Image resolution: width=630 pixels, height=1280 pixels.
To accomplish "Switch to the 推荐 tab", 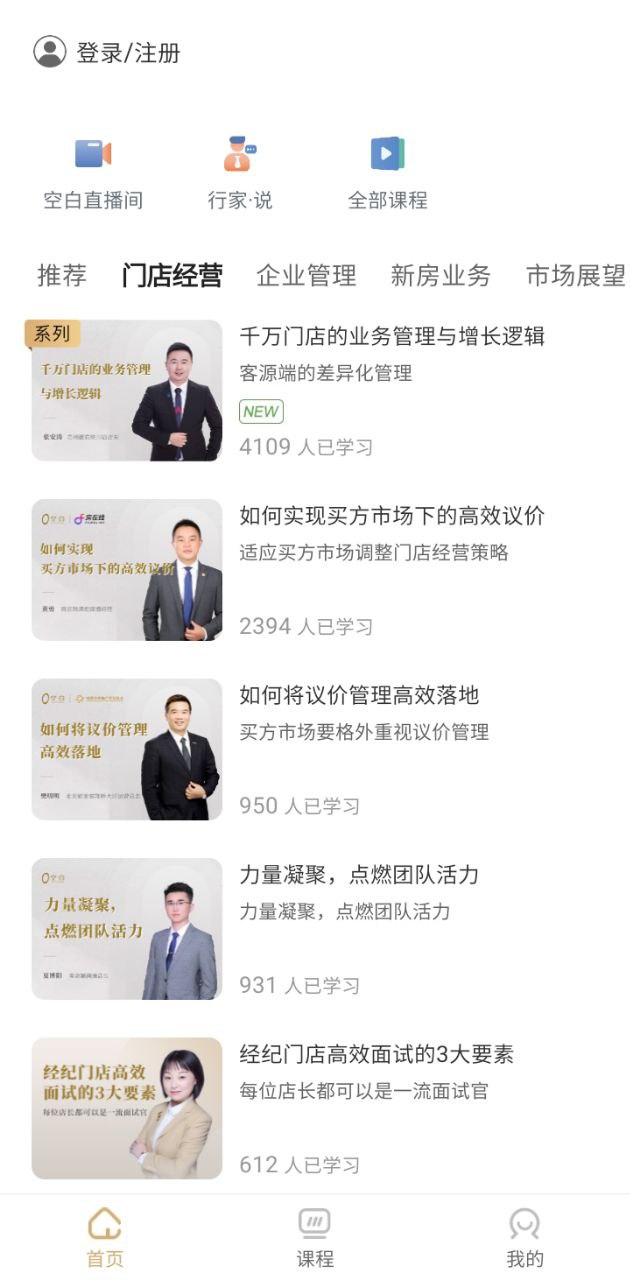I will 62,275.
